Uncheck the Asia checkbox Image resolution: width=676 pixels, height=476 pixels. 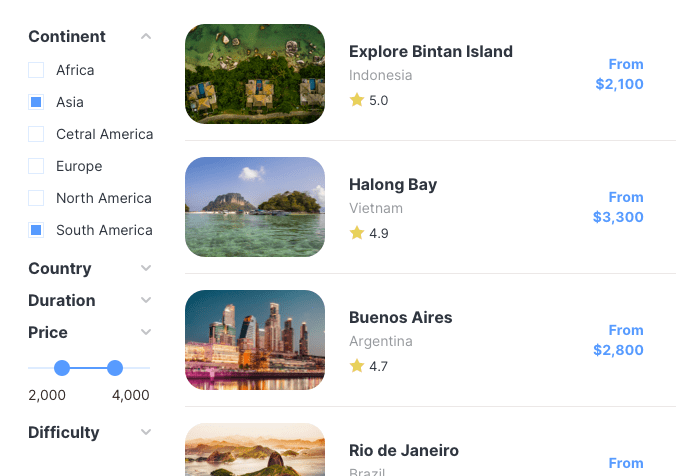(36, 102)
